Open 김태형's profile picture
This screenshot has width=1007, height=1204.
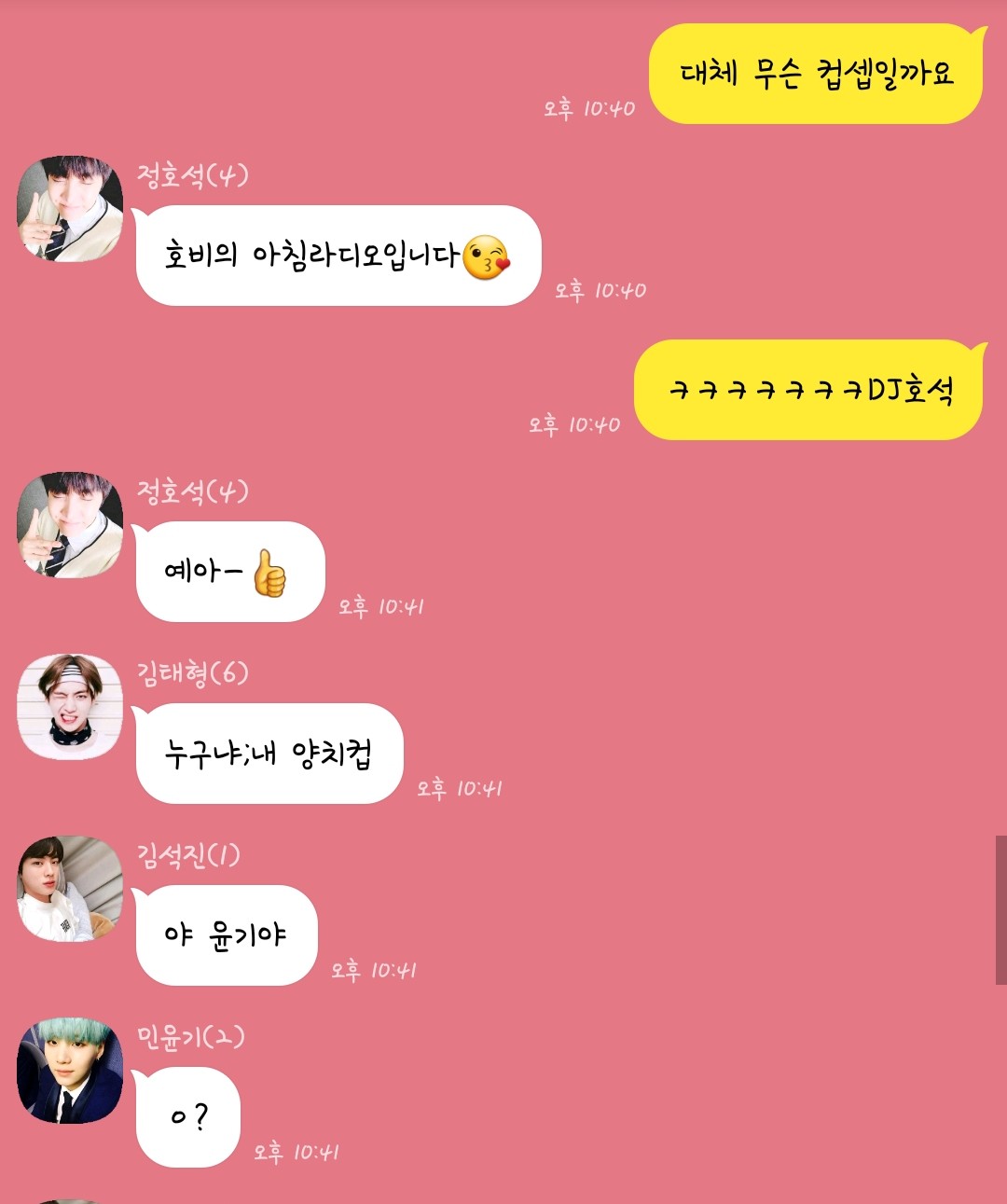coord(70,707)
